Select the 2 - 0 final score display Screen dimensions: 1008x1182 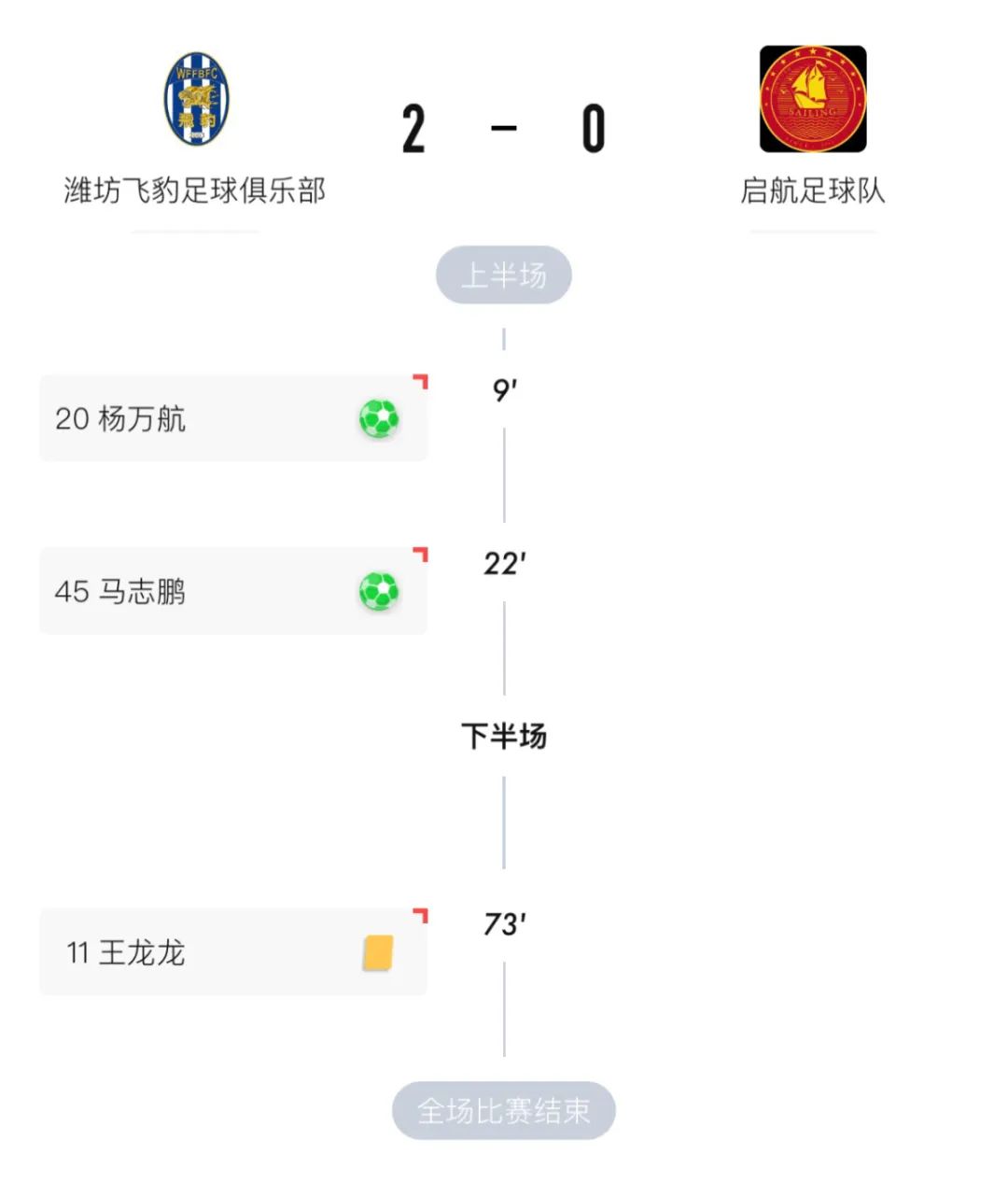click(504, 128)
